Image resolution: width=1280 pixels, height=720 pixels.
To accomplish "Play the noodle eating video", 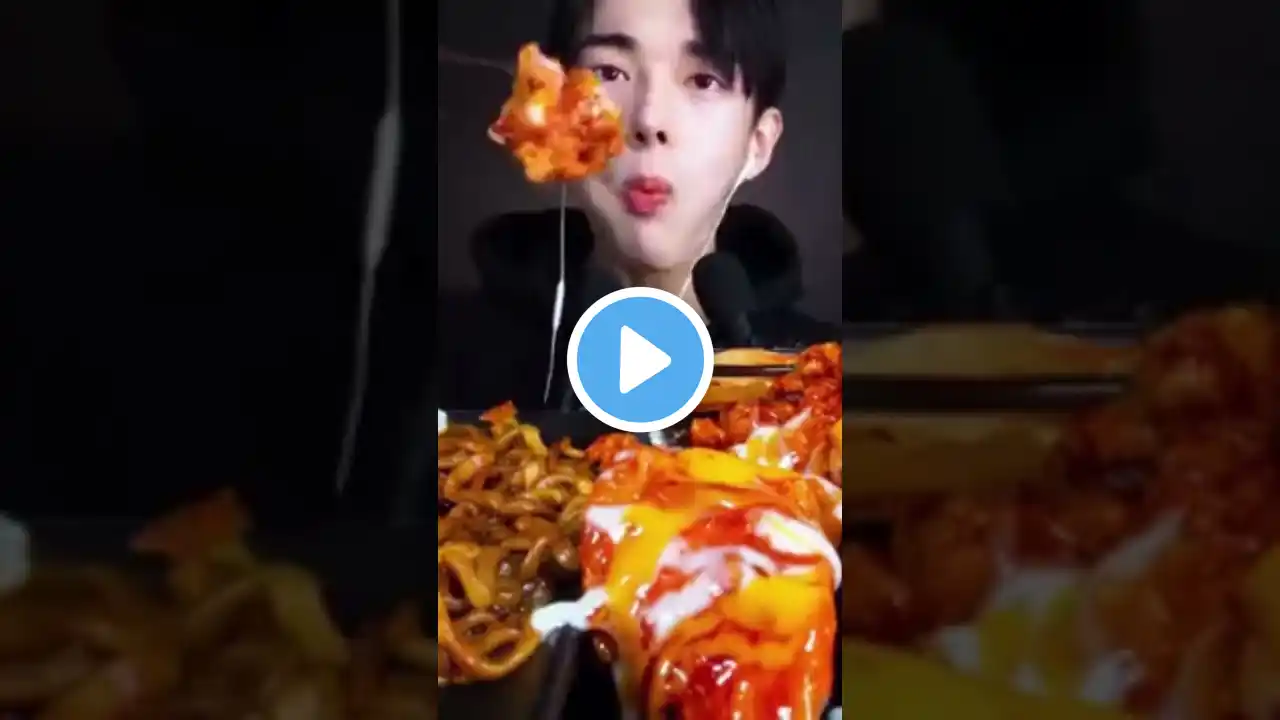I will click(x=640, y=360).
